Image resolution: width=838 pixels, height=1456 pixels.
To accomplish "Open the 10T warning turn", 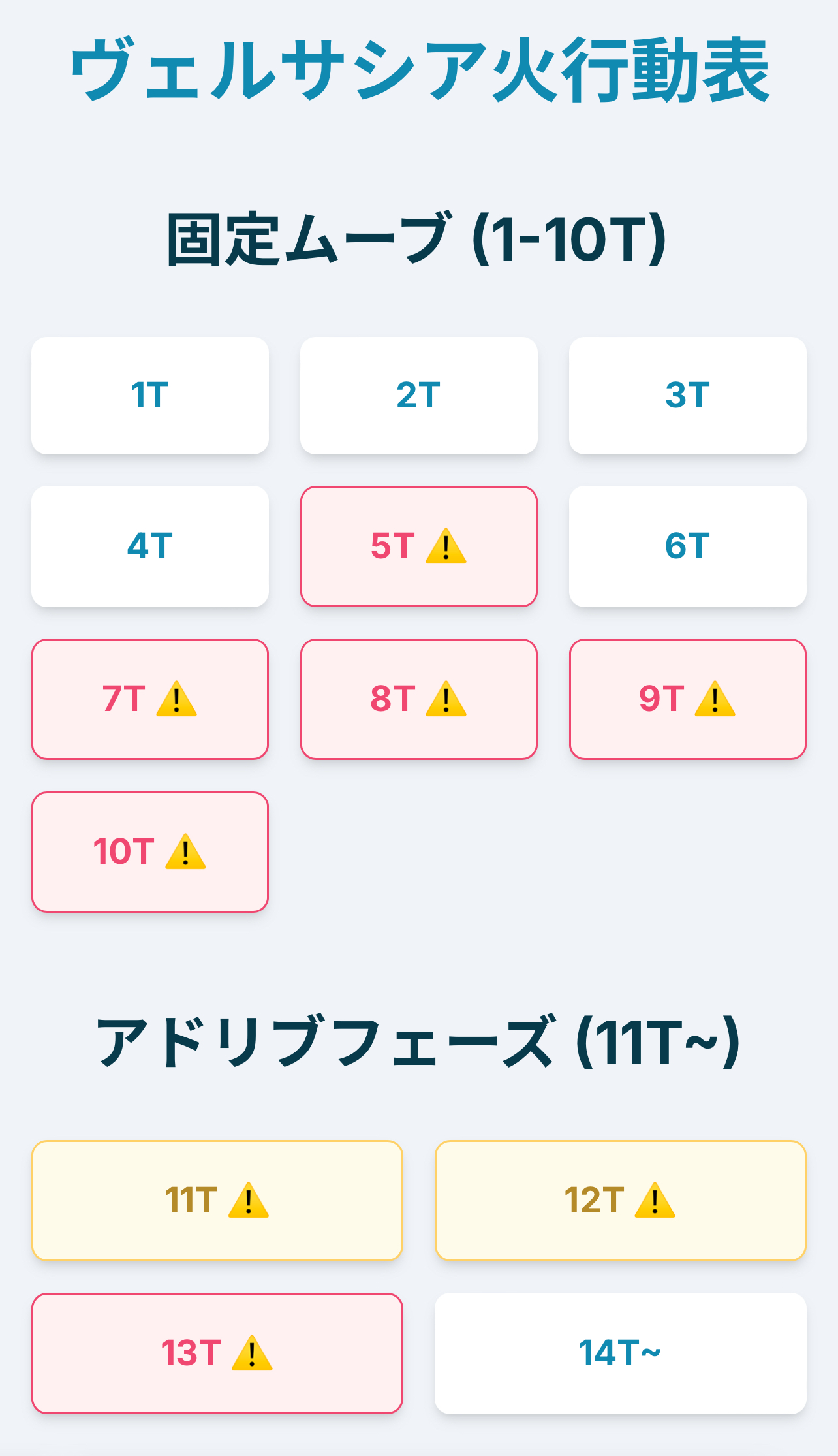I will click(150, 852).
